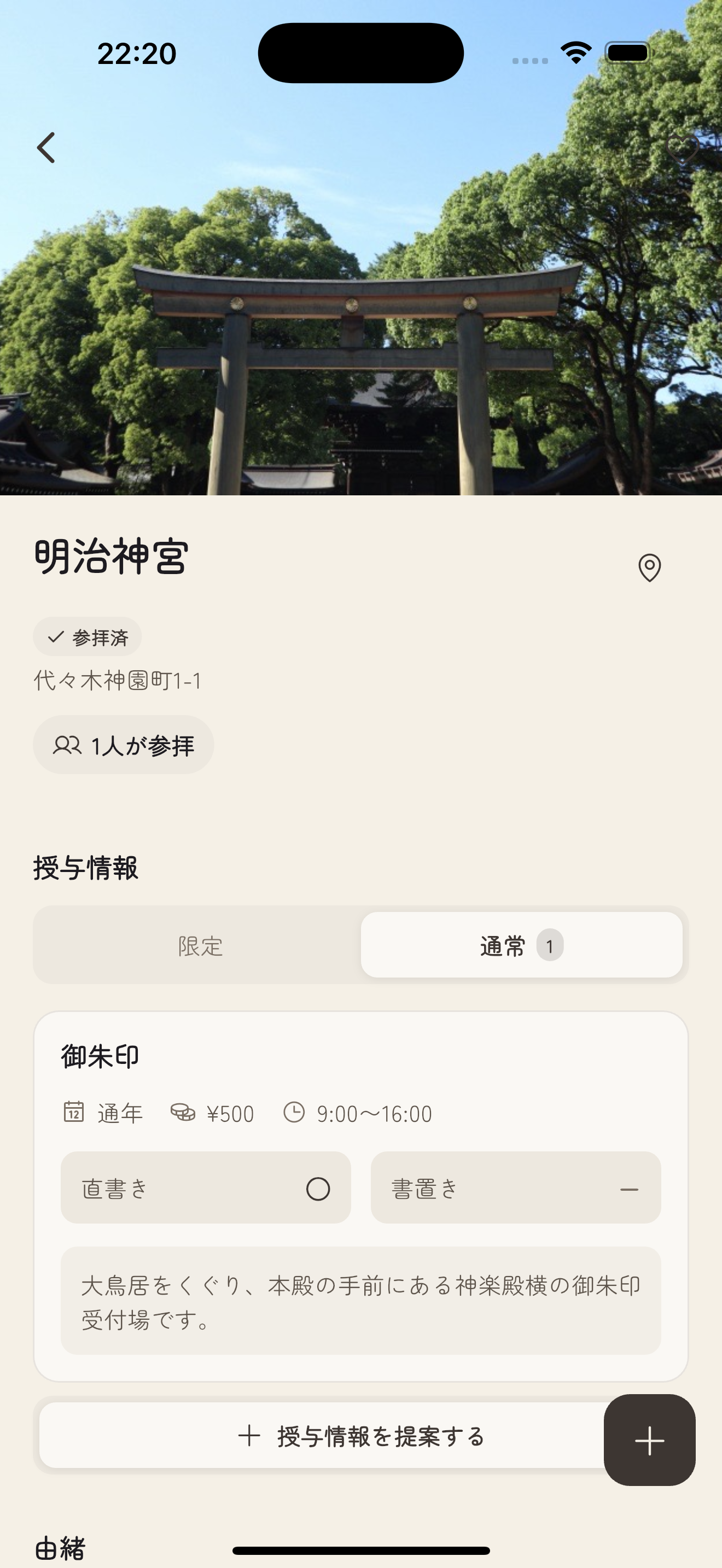Select the 通常 tab

tap(522, 945)
